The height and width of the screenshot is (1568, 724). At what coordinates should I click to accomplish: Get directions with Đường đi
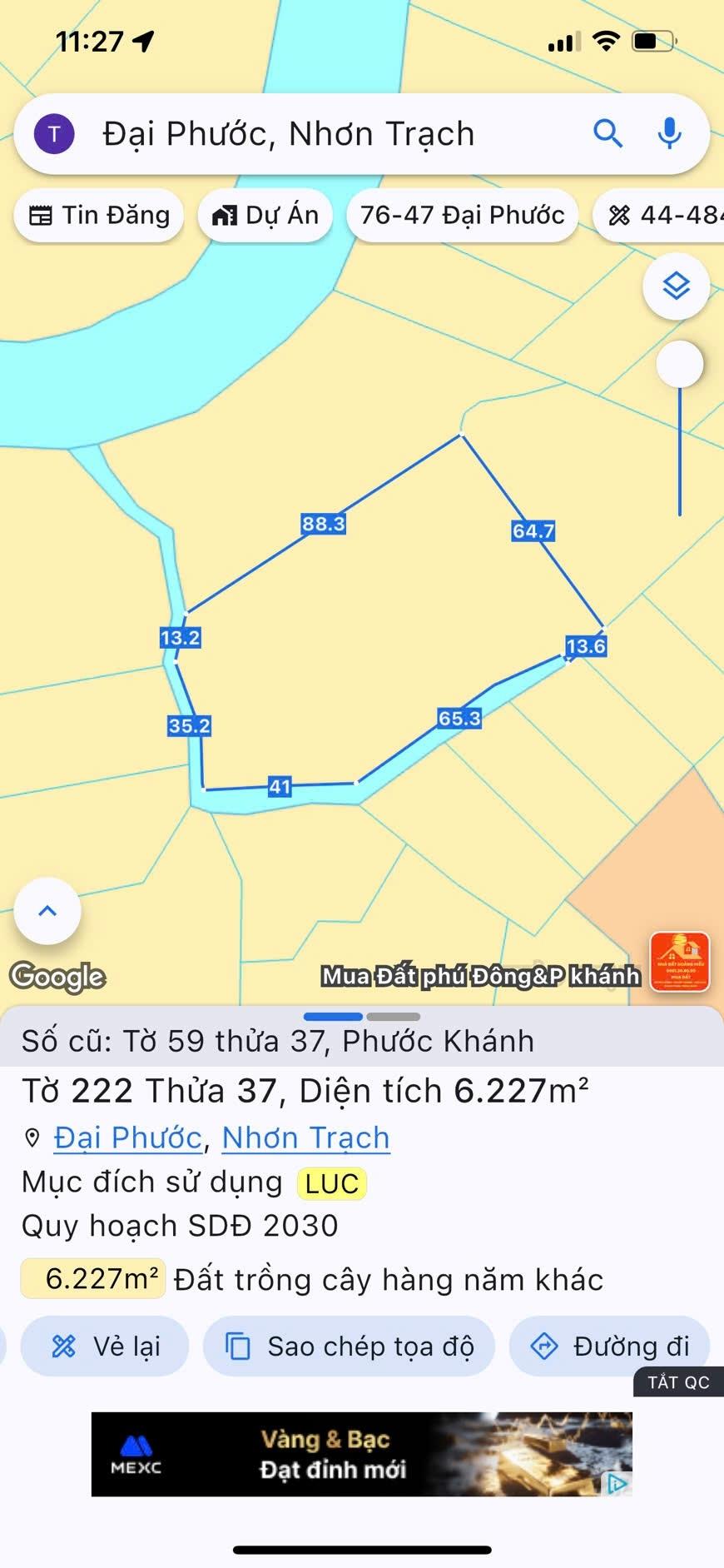[609, 1346]
